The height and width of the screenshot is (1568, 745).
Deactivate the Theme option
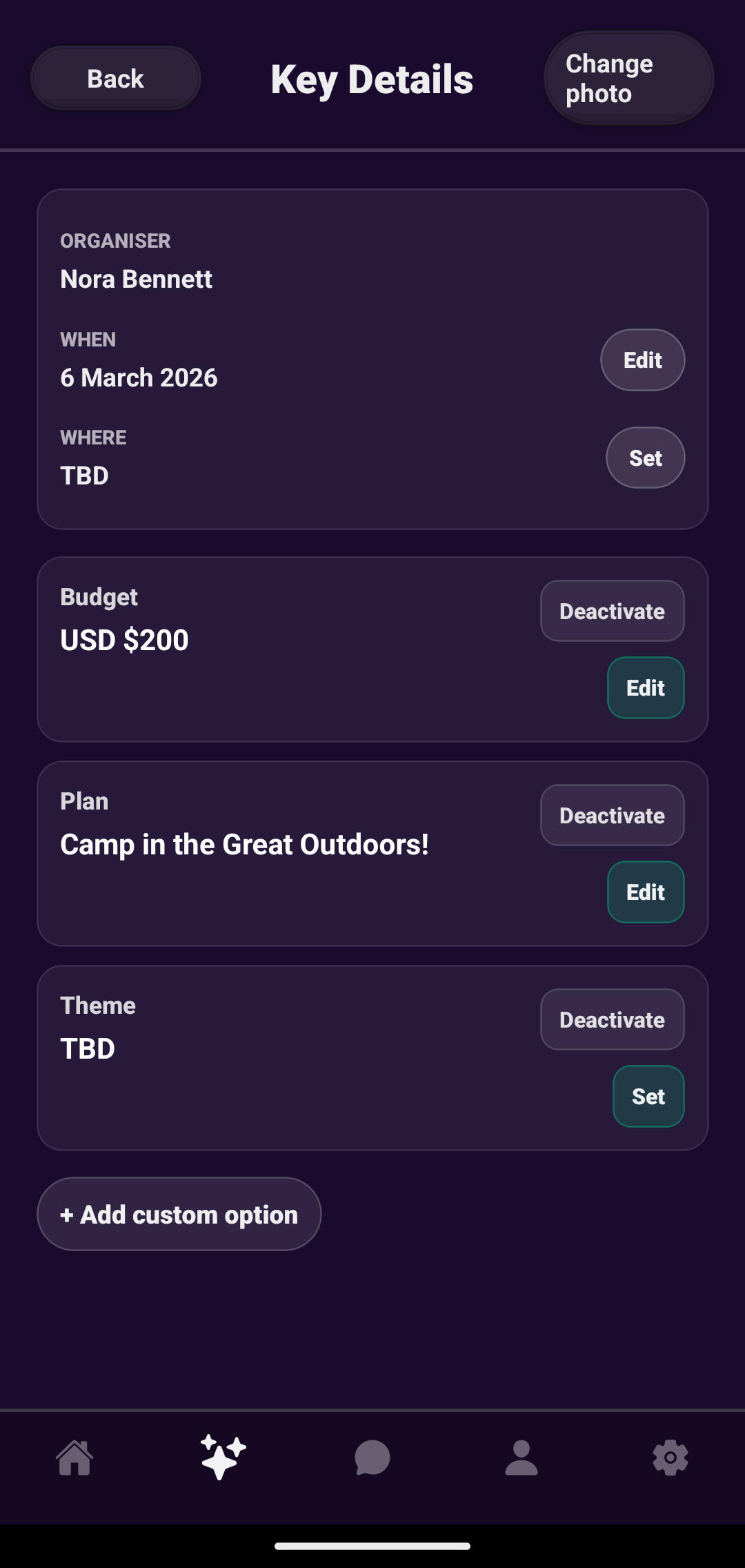point(612,1020)
